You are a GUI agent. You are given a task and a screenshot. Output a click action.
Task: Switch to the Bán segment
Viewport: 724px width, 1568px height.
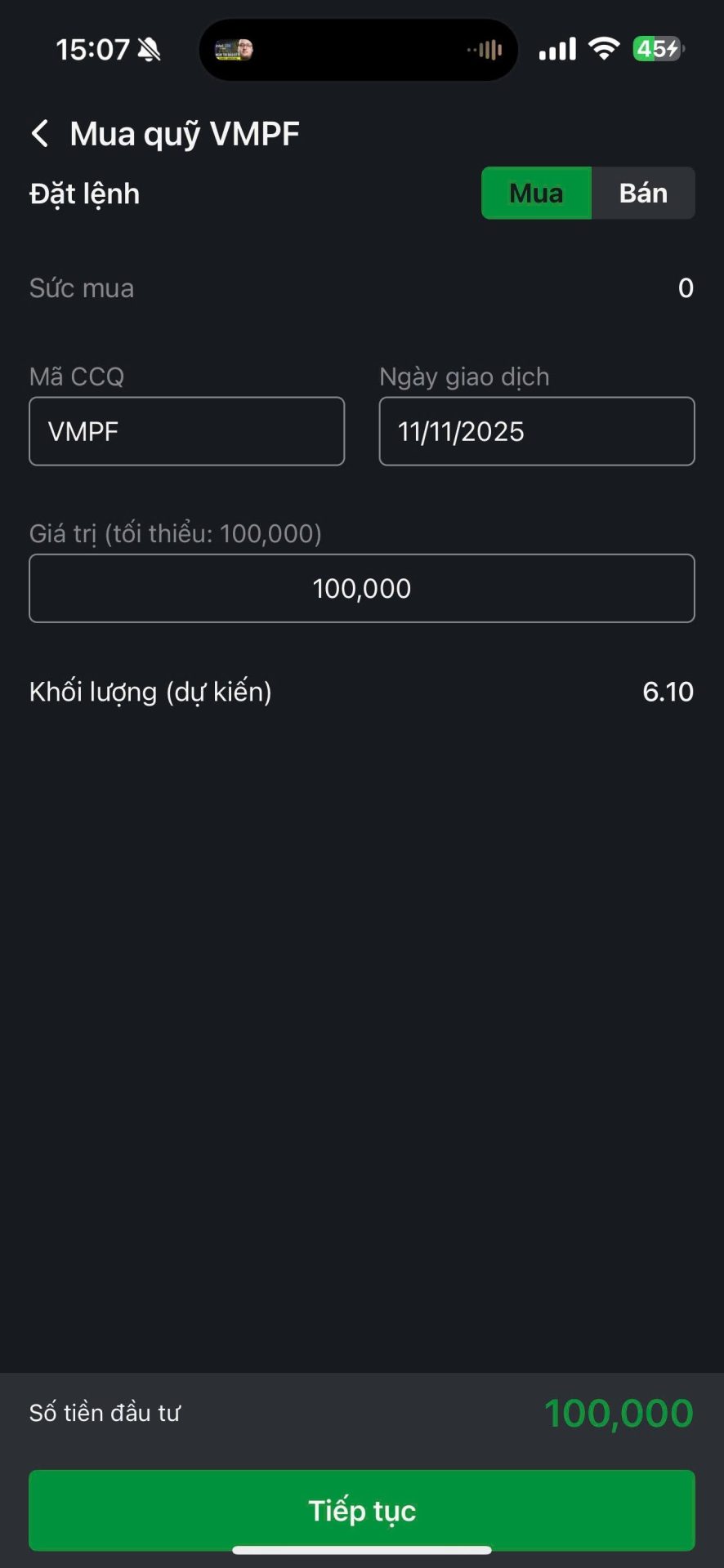[x=643, y=194]
